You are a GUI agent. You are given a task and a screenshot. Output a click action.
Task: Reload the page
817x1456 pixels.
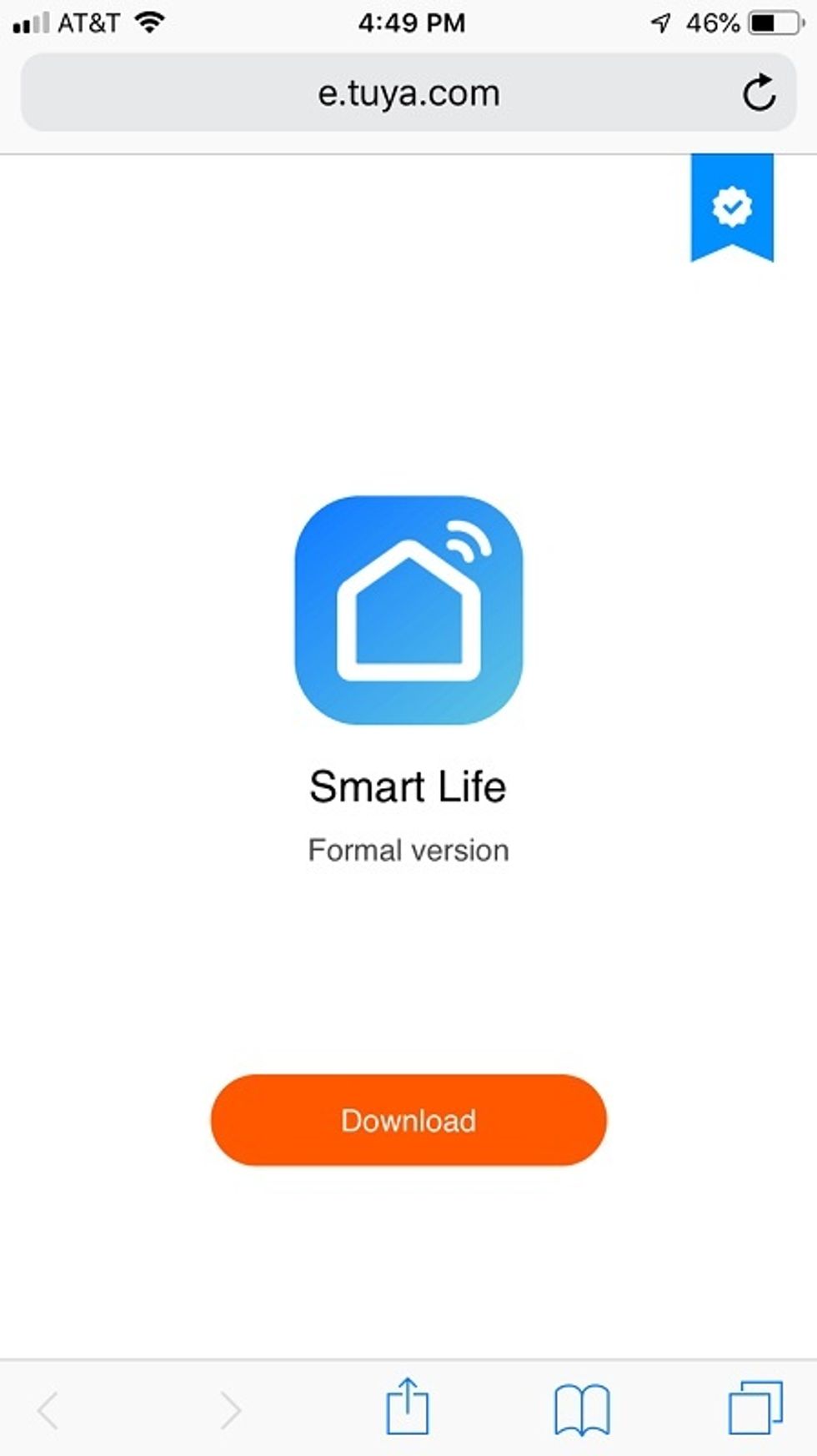759,93
